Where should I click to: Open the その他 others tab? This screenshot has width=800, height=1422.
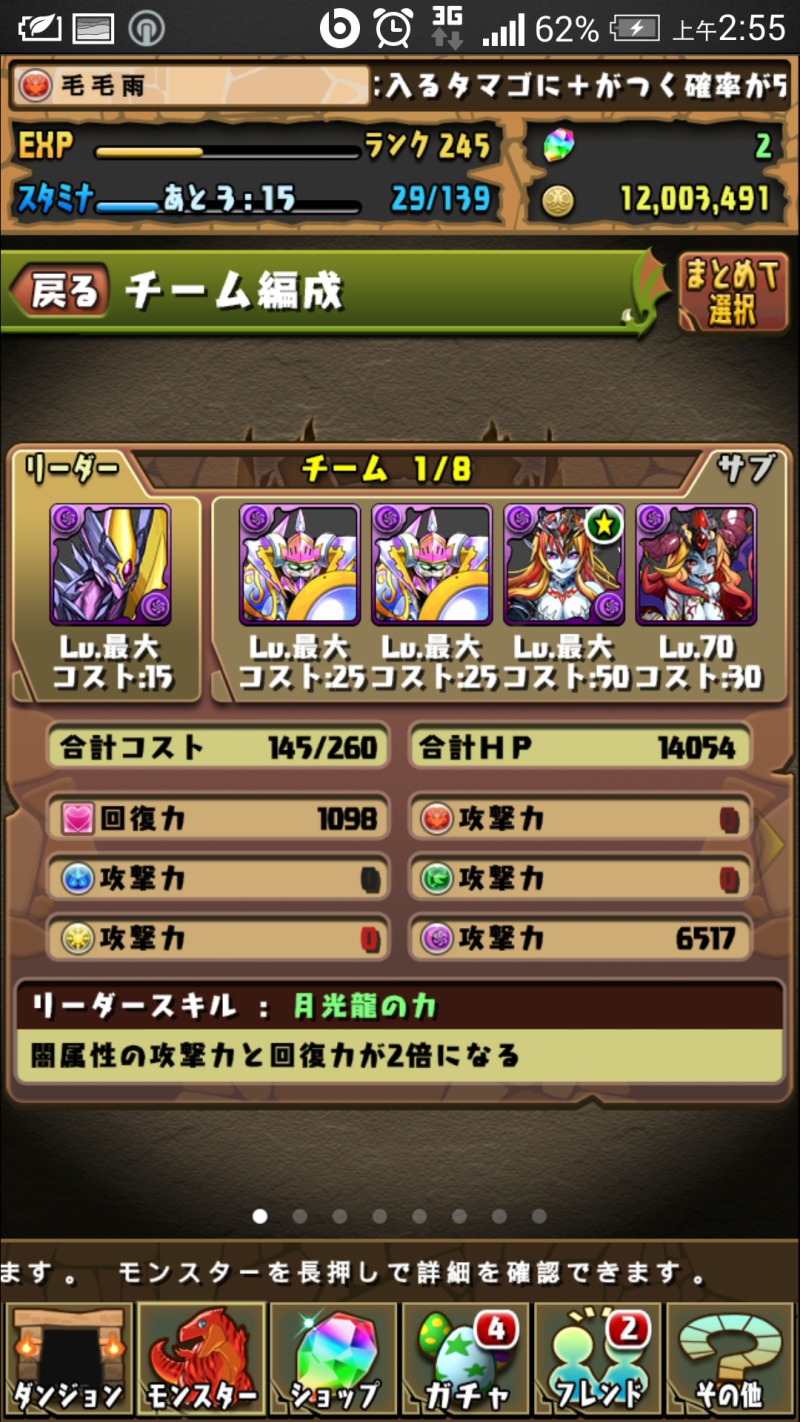pyautogui.click(x=730, y=1360)
